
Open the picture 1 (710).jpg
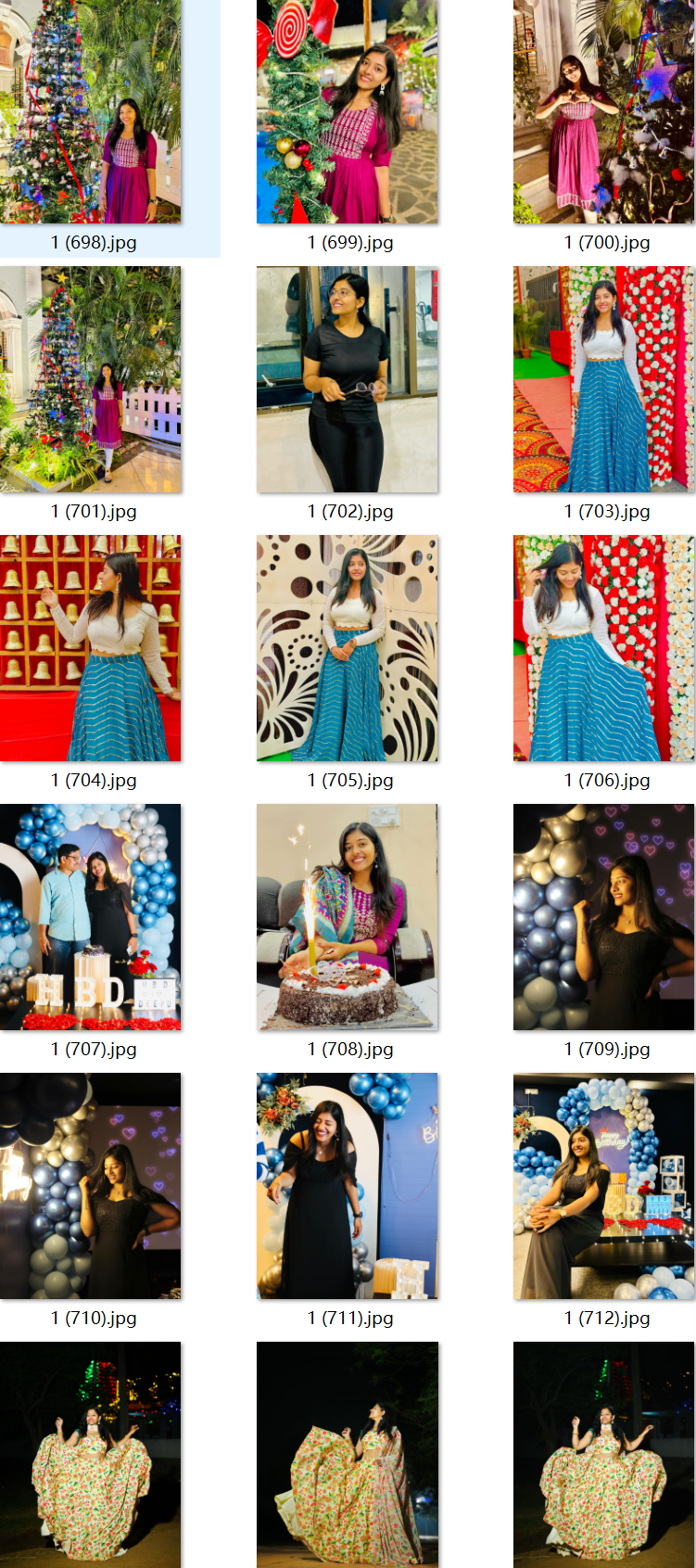[91, 1186]
